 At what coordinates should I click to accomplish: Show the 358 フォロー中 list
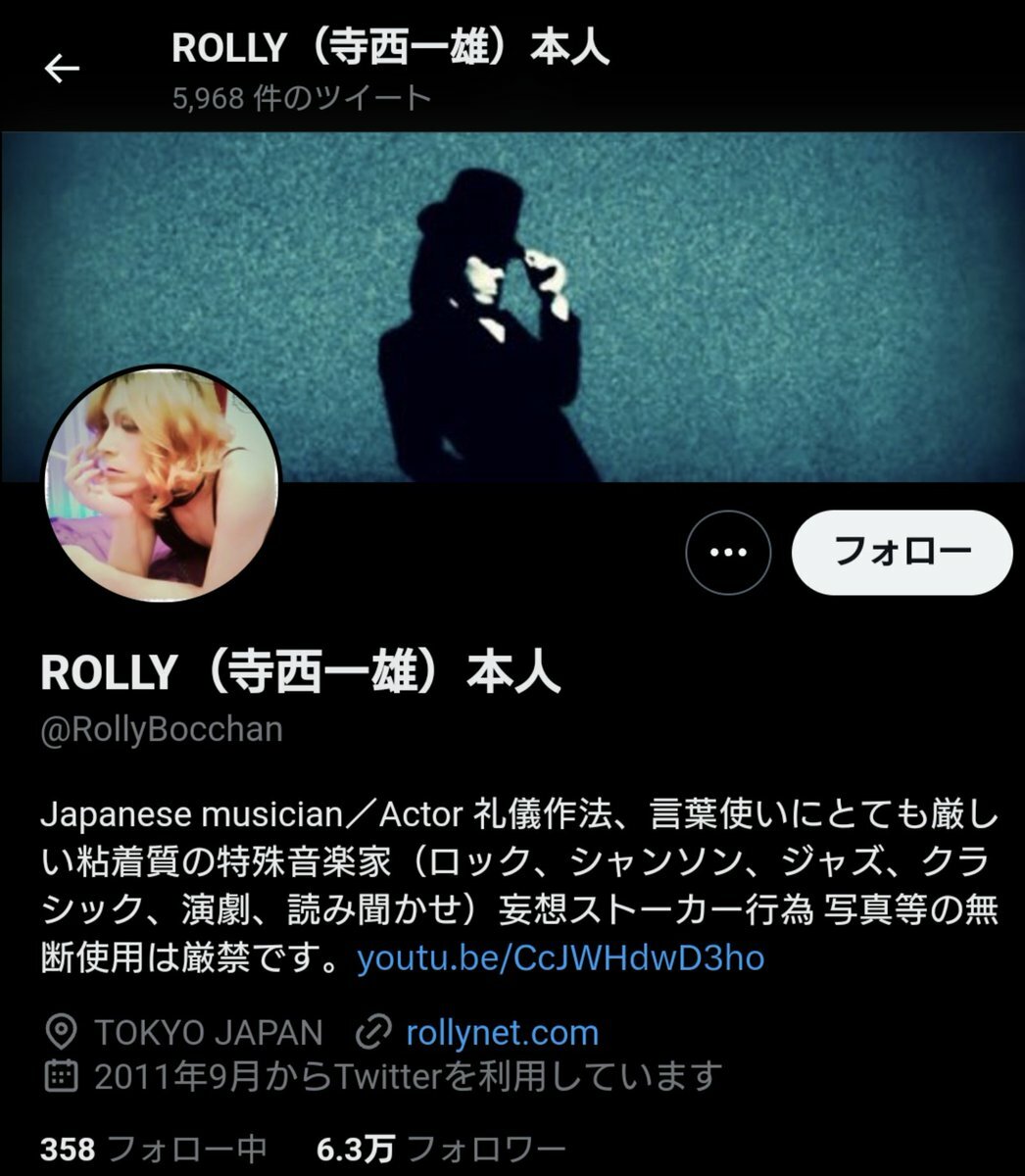pyautogui.click(x=153, y=1149)
